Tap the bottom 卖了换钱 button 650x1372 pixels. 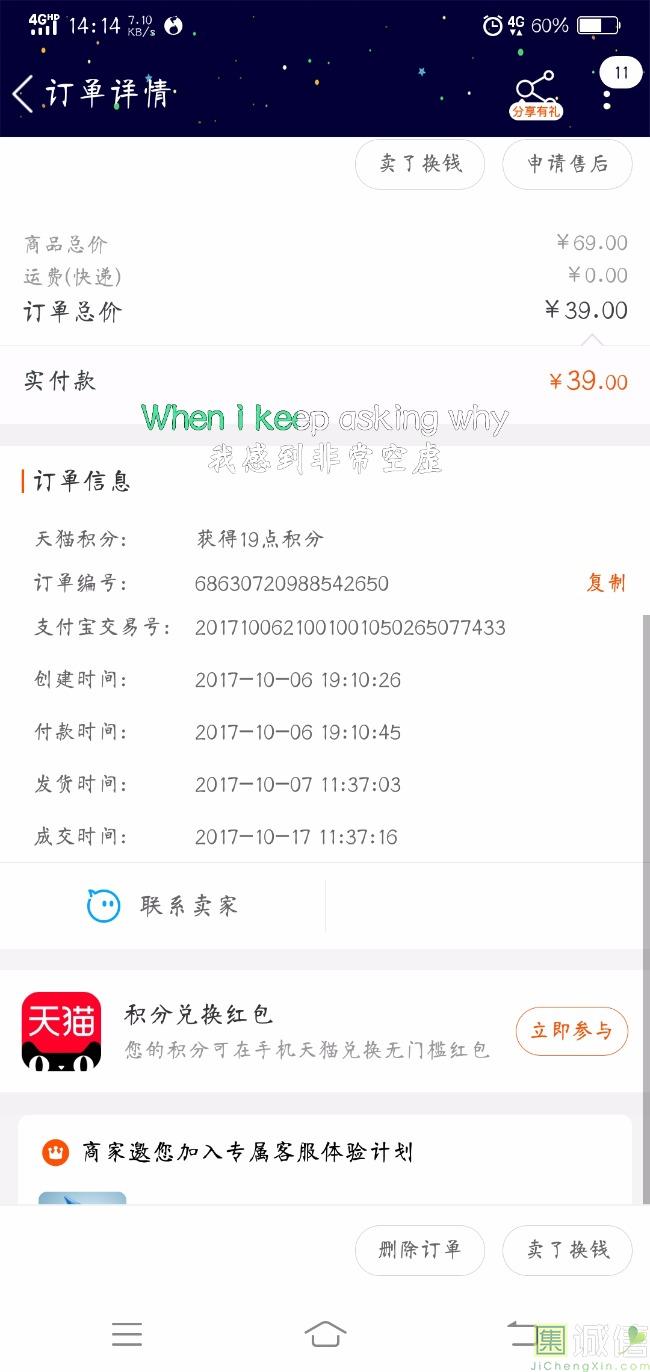[567, 1250]
